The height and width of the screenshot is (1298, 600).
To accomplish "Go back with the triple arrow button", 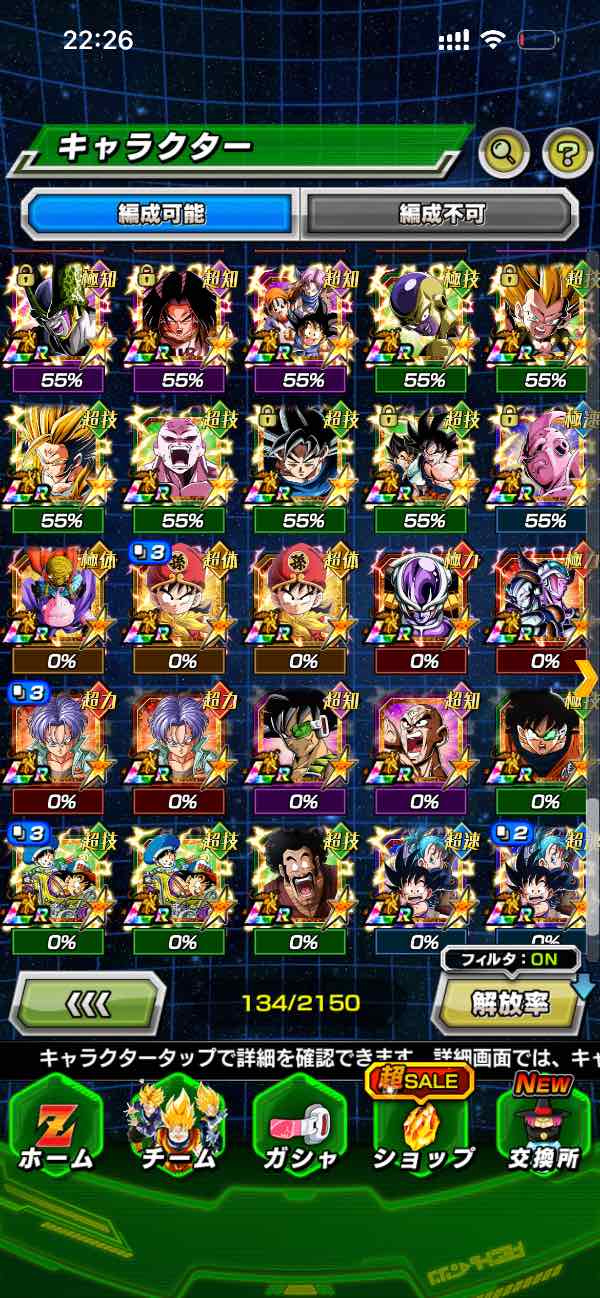I will coord(88,1002).
